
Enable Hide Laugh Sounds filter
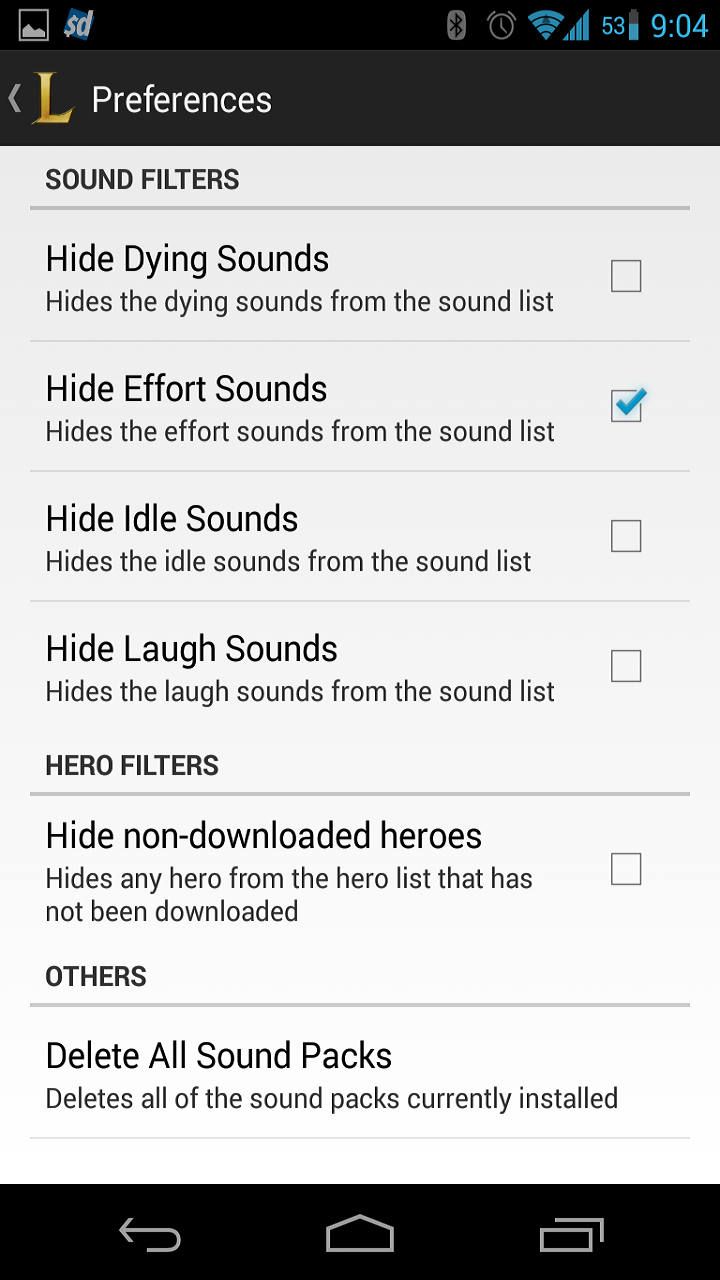tap(625, 665)
